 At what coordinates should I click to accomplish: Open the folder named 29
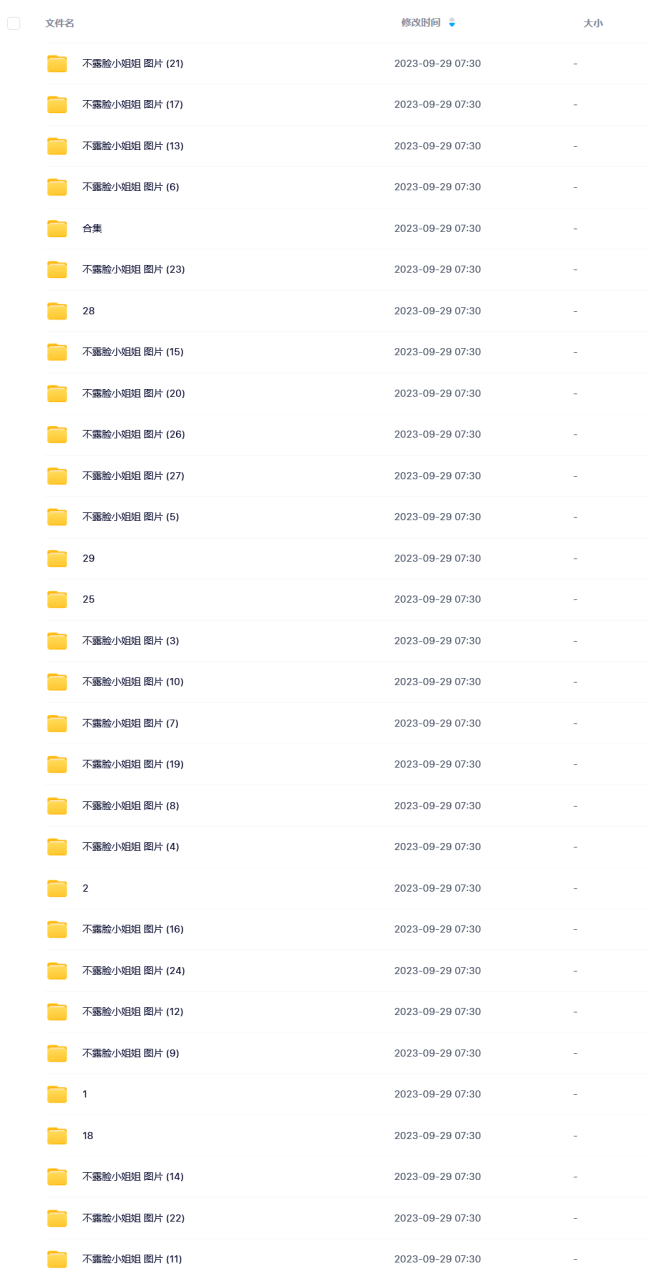[x=89, y=559]
